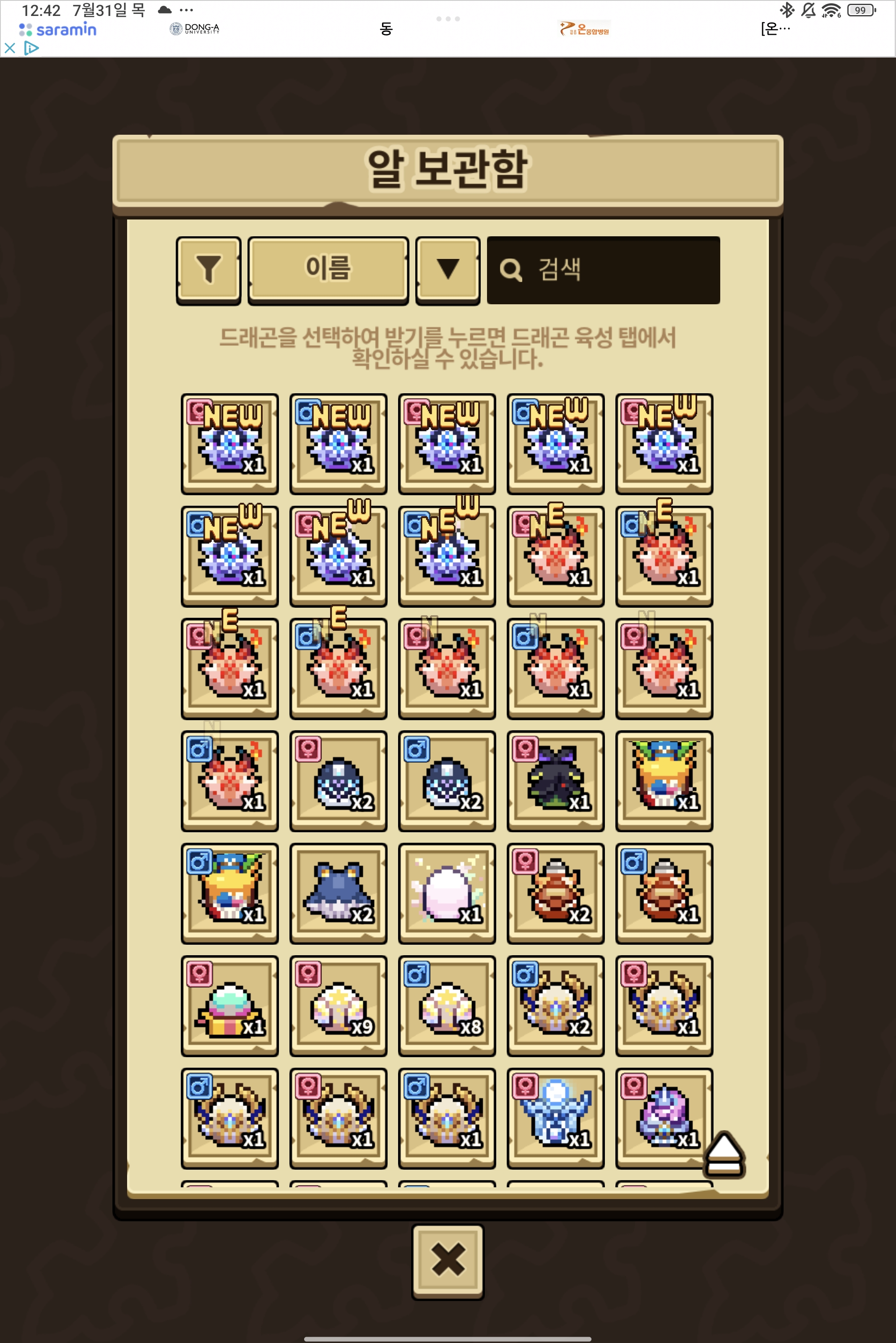
Task: Open the saramin ad link
Action: tap(58, 29)
